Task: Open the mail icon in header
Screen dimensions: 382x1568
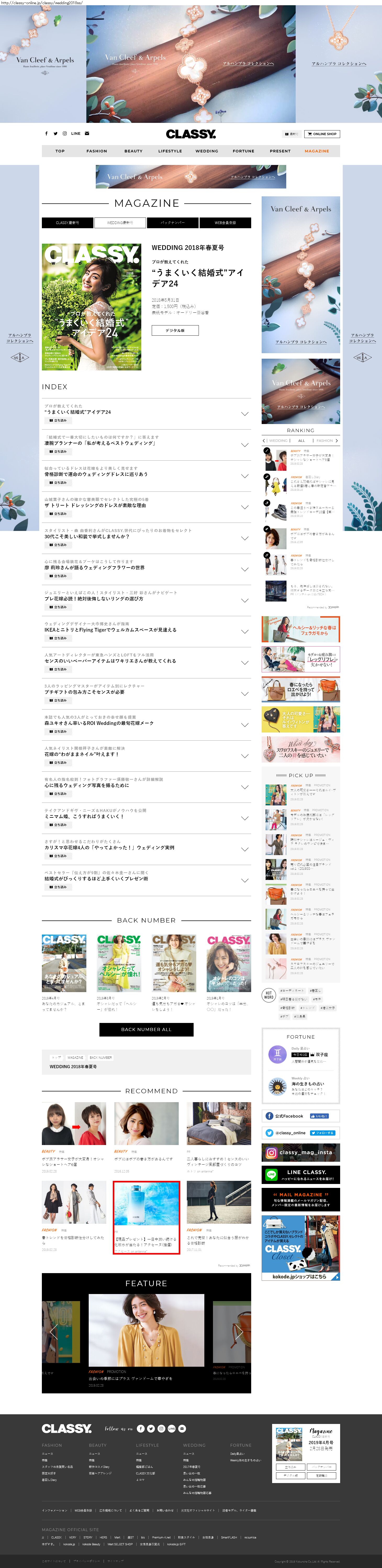Action: click(87, 133)
